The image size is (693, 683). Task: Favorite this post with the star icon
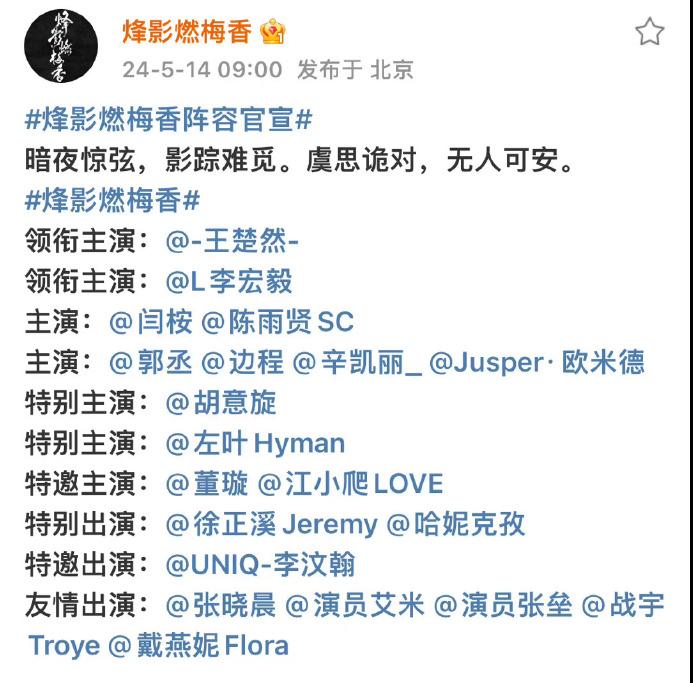click(650, 33)
